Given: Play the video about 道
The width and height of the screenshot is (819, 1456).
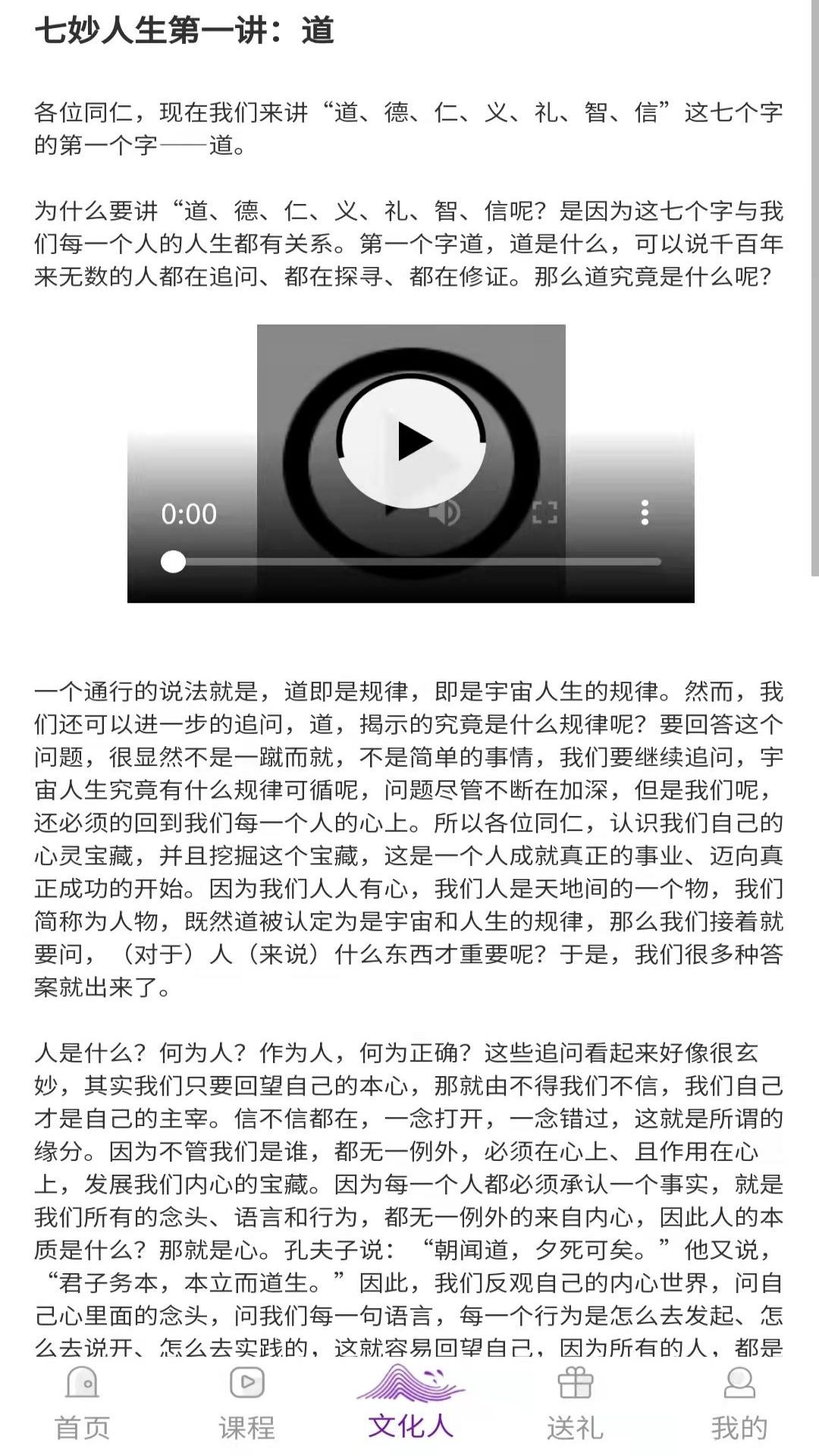Looking at the screenshot, I should coord(412,443).
